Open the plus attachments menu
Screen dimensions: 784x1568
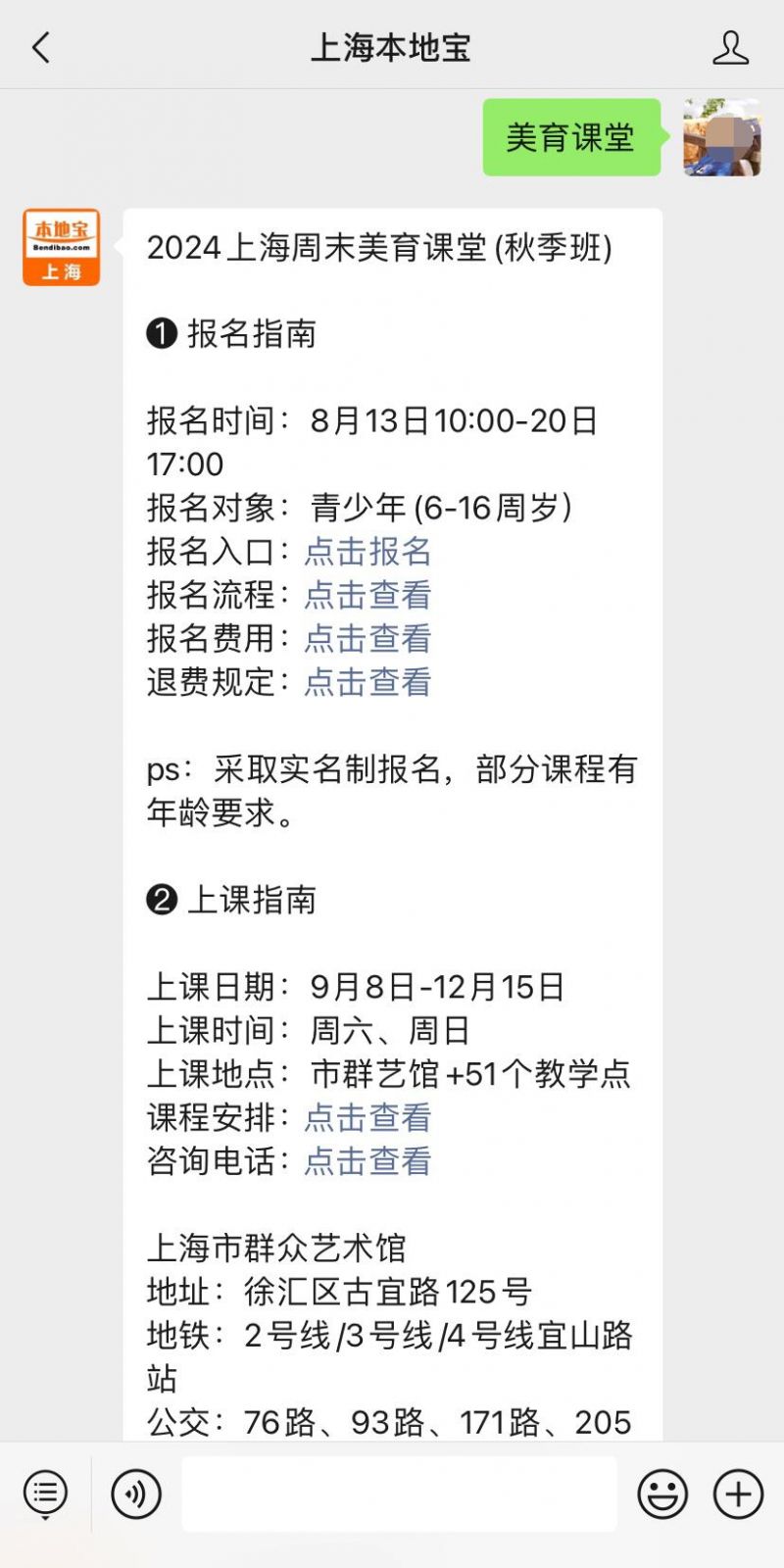pos(739,1494)
